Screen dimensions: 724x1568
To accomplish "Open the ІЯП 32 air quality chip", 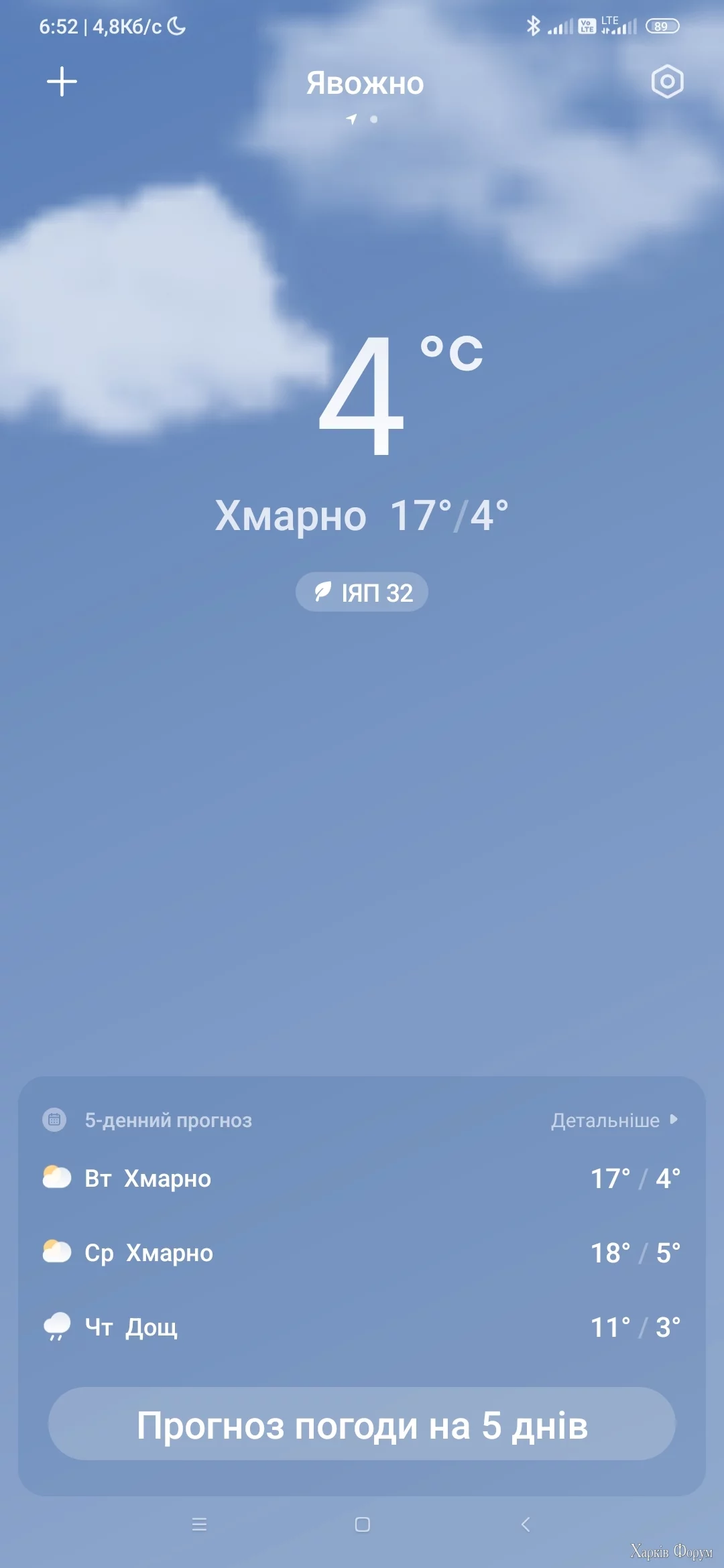I will pos(362,592).
